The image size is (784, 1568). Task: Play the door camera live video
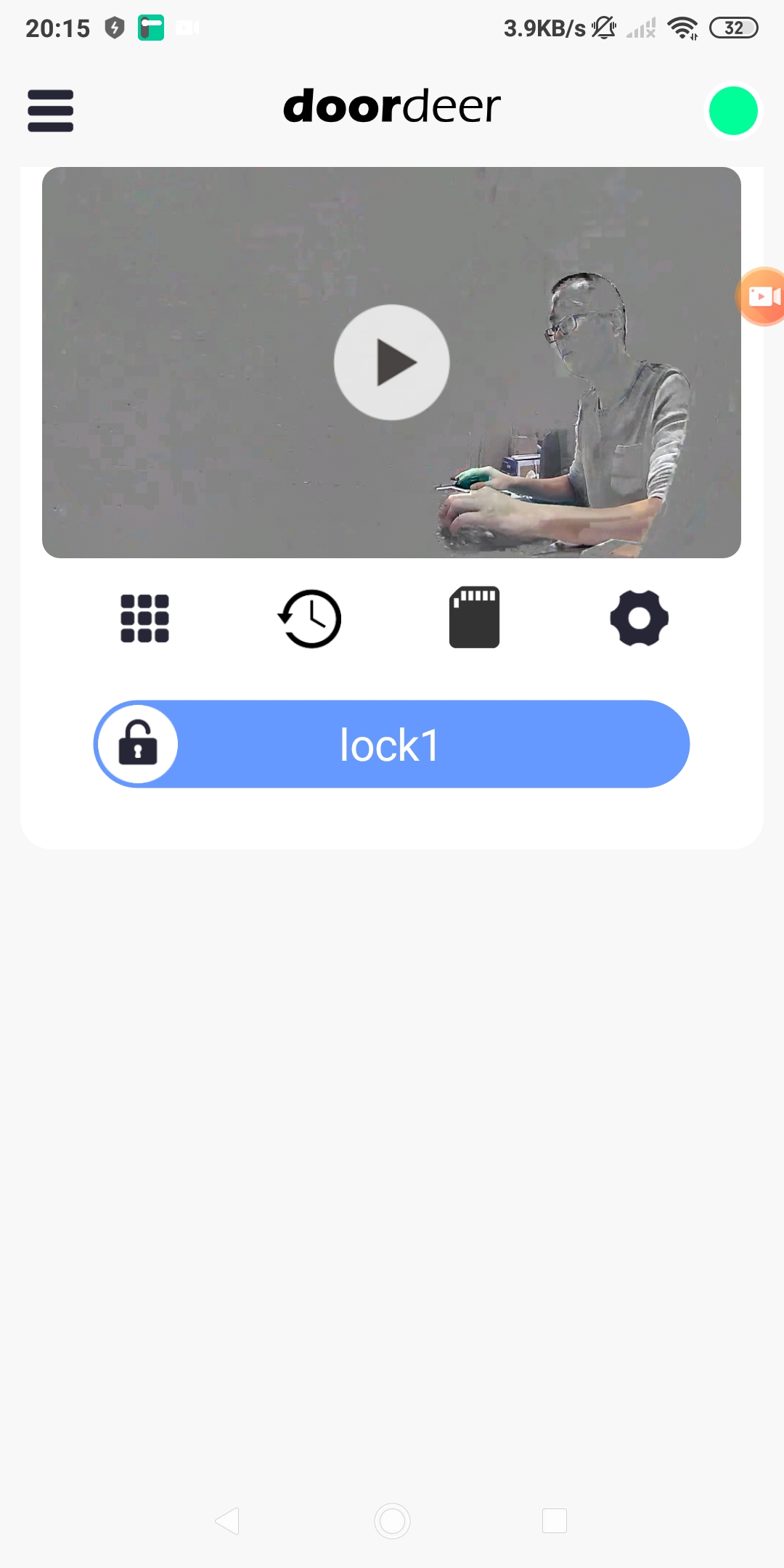391,362
